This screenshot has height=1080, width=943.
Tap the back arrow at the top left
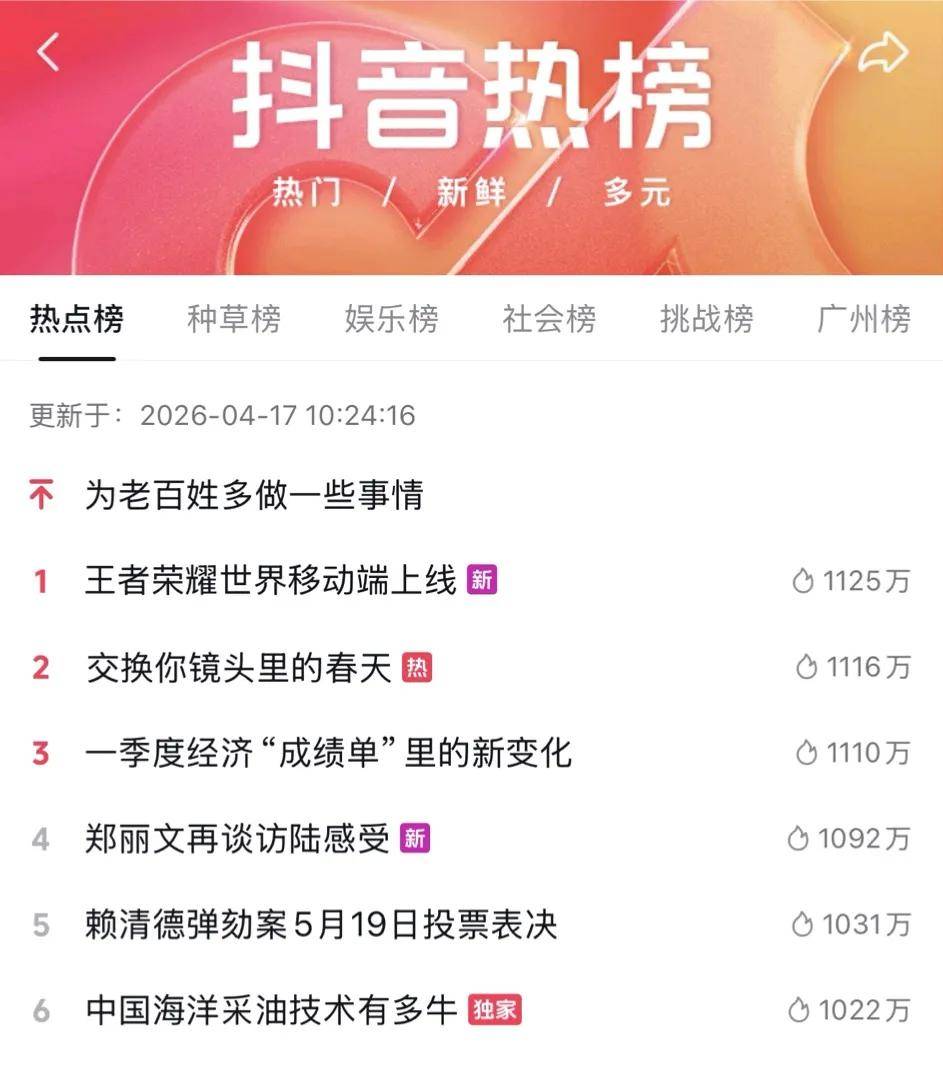click(48, 51)
